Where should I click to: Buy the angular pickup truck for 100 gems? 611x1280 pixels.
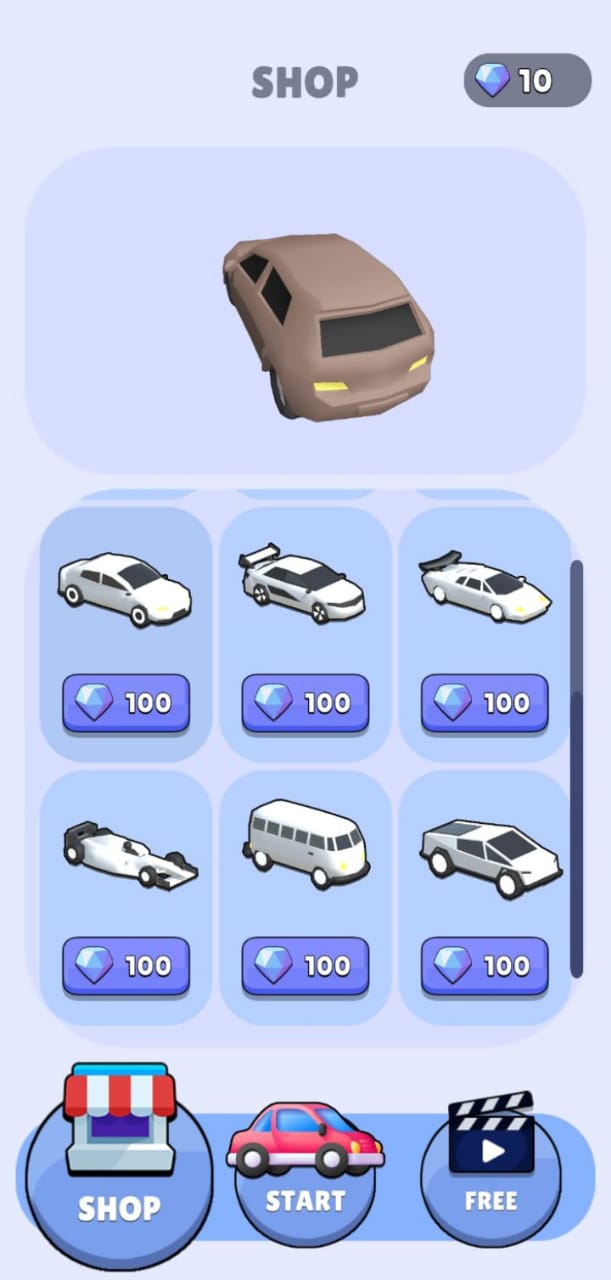[484, 966]
